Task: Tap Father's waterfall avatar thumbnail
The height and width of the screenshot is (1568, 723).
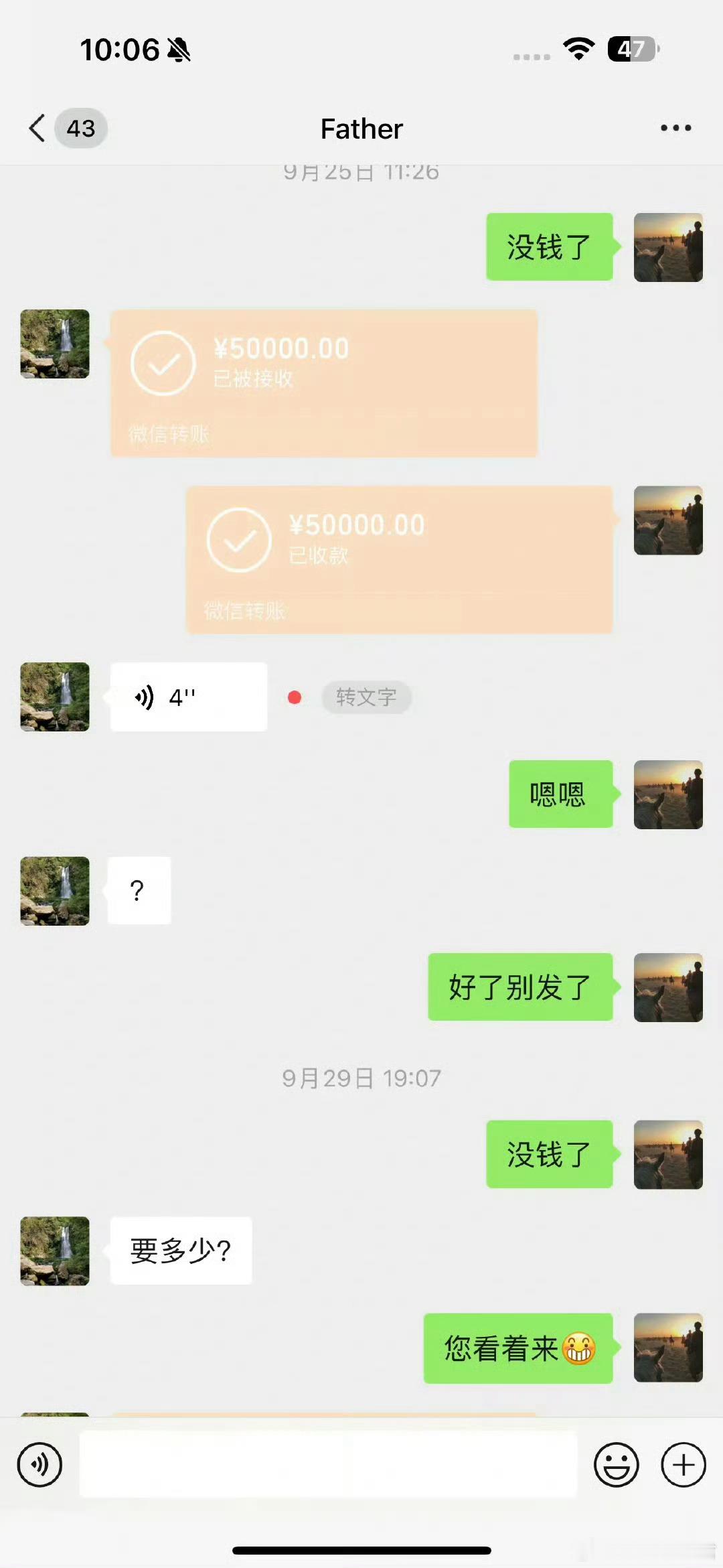Action: 54,344
